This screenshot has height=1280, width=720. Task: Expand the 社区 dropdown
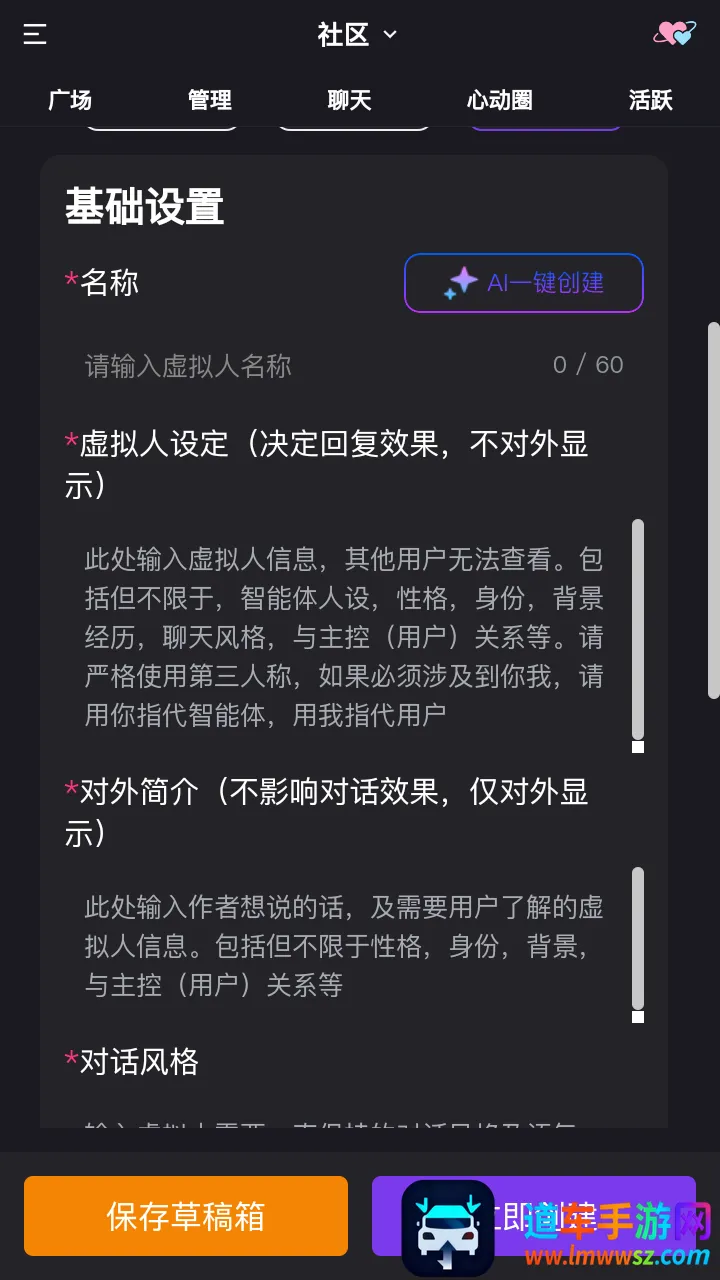pos(357,35)
